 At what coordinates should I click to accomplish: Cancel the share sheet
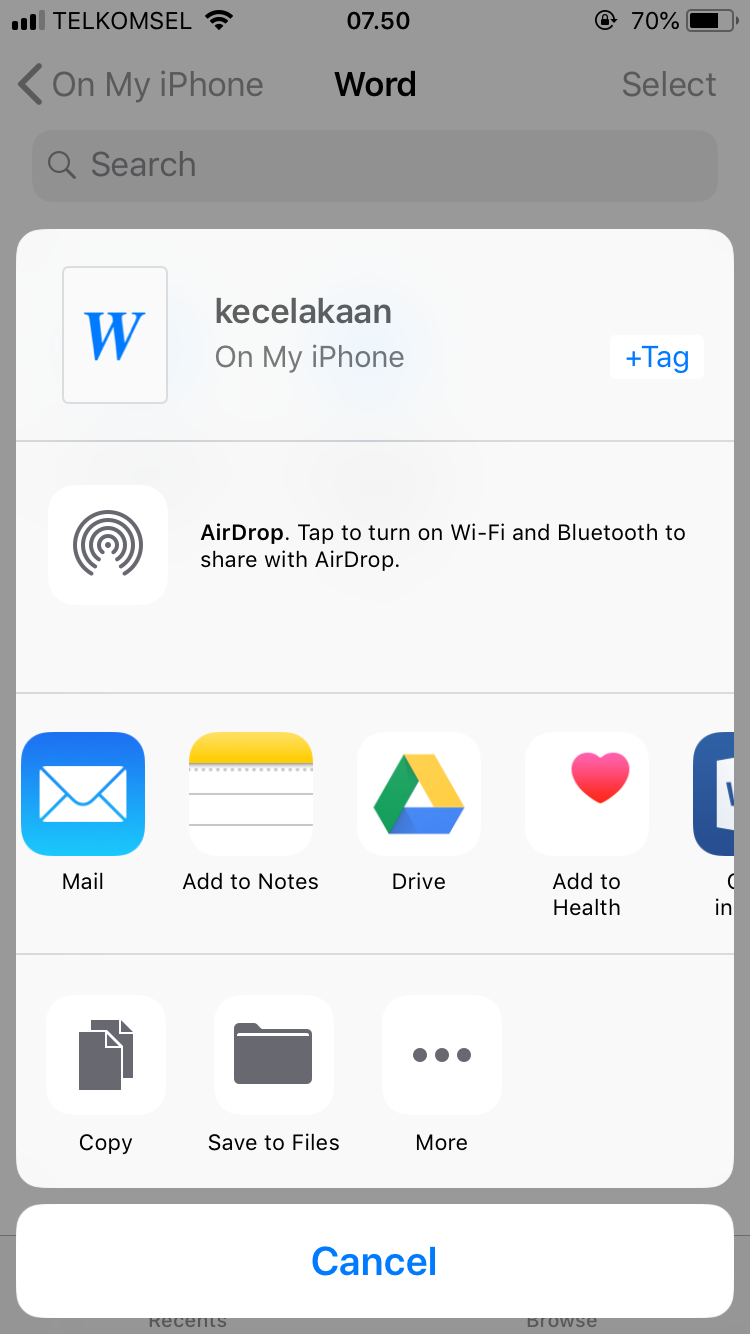tap(375, 1261)
